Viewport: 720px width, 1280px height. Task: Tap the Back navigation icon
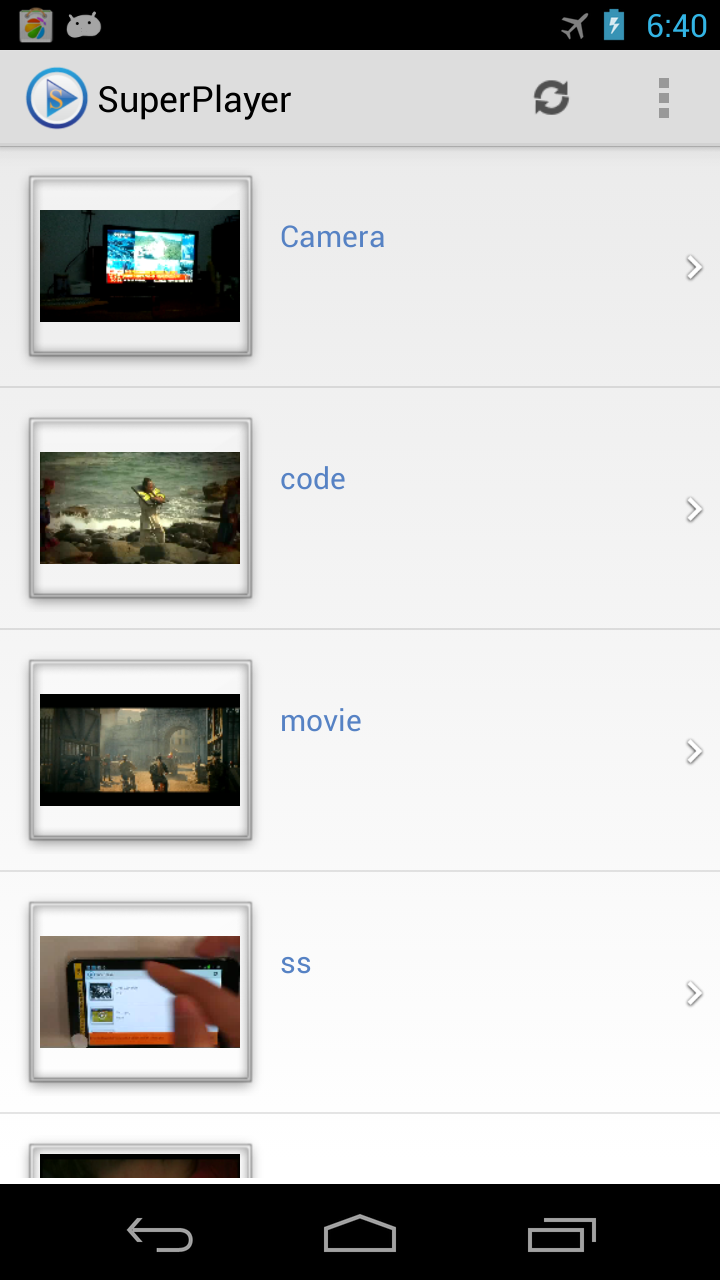point(158,1234)
